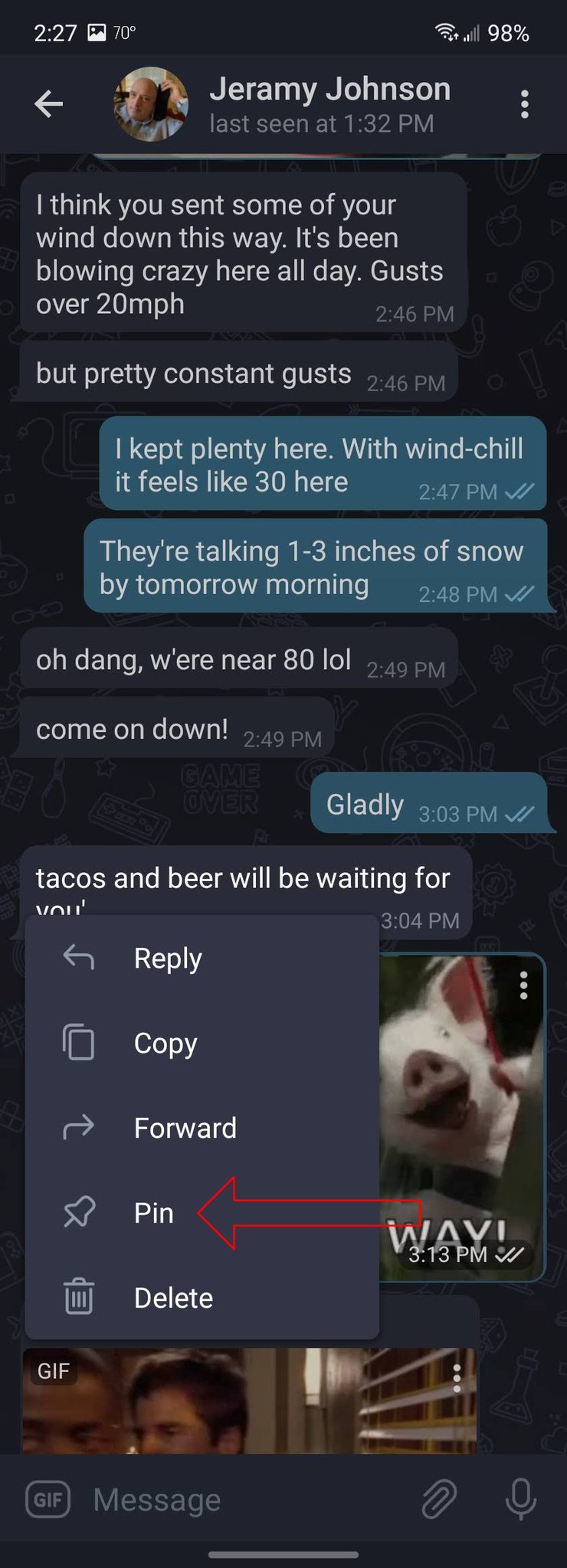Tap the trash can icon beside Delete
The width and height of the screenshot is (567, 1568).
tap(79, 1297)
